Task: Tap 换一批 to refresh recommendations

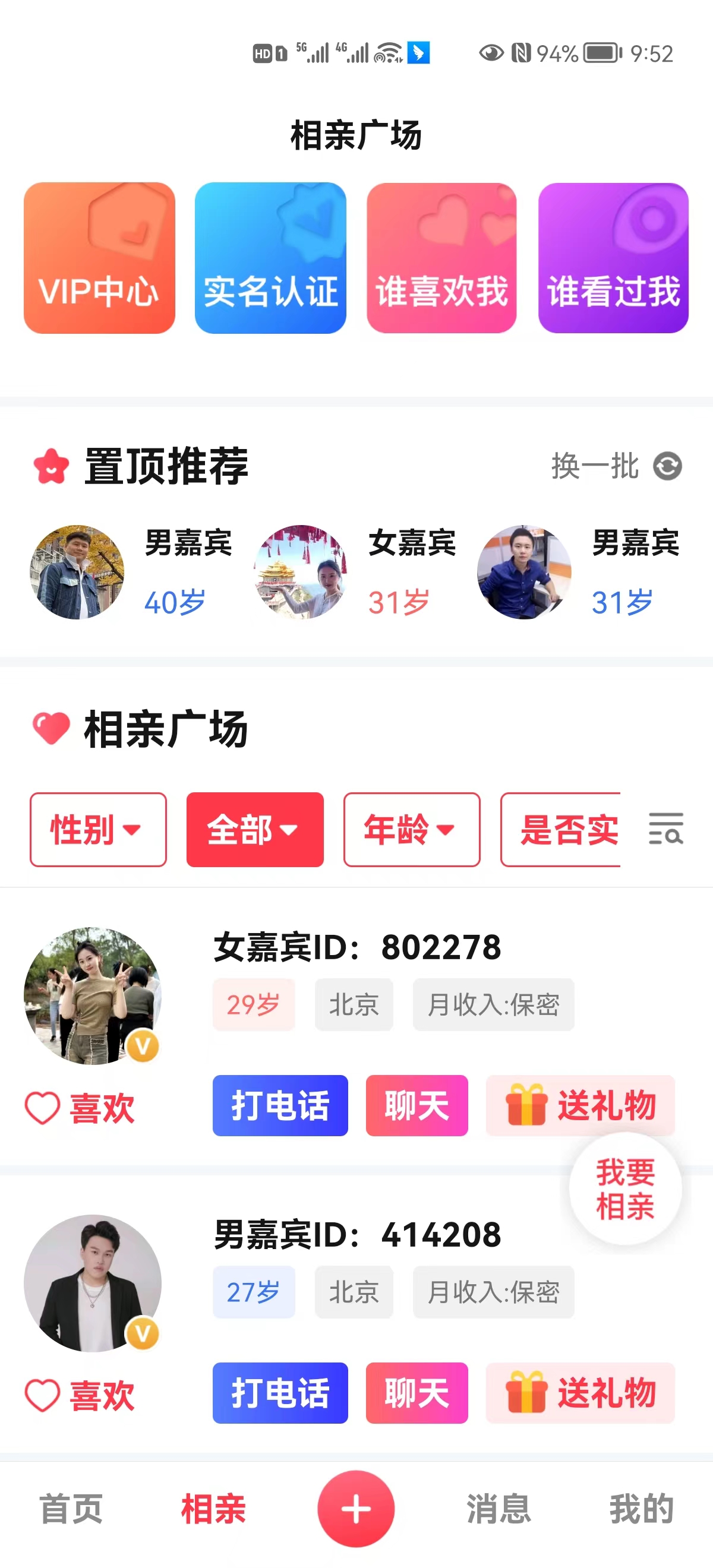Action: (592, 467)
